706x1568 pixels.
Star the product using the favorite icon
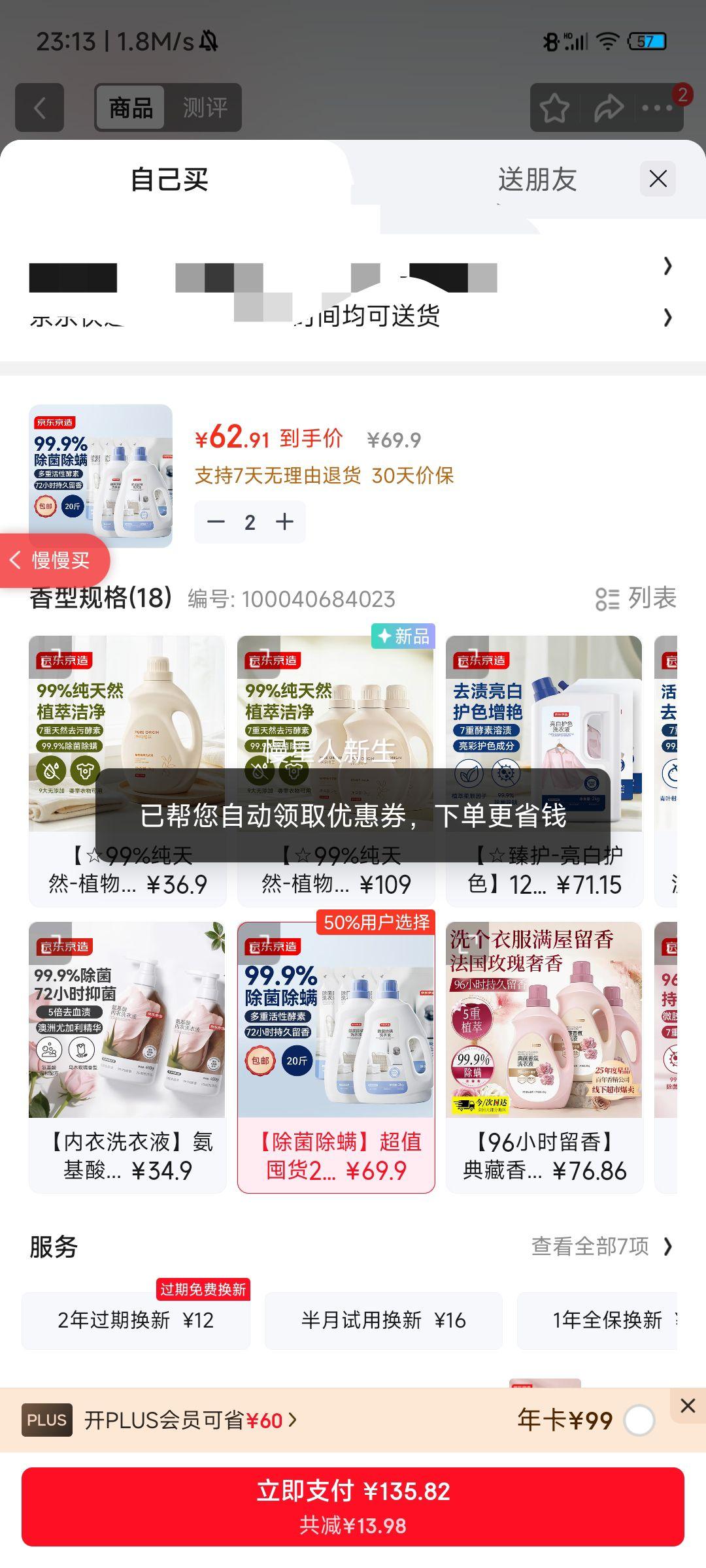pos(555,108)
